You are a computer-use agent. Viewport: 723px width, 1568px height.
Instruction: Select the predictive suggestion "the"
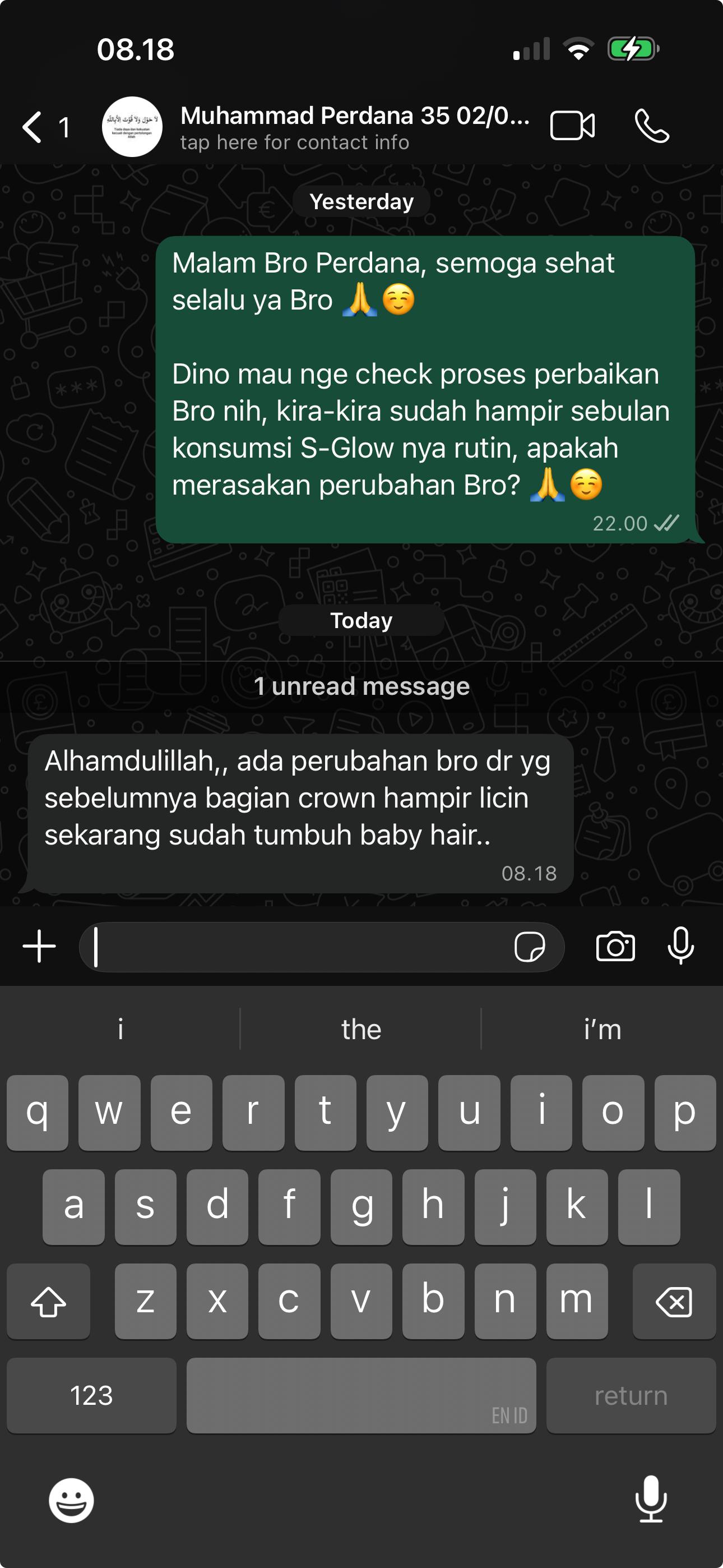point(361,1029)
